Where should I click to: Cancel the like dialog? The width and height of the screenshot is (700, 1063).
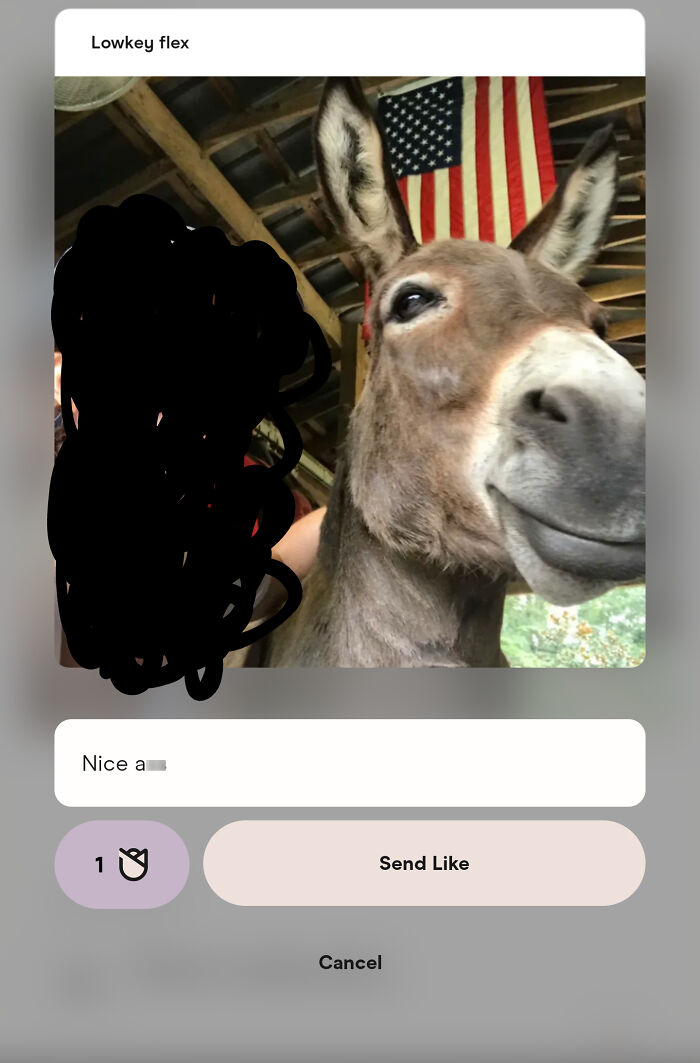coord(350,962)
